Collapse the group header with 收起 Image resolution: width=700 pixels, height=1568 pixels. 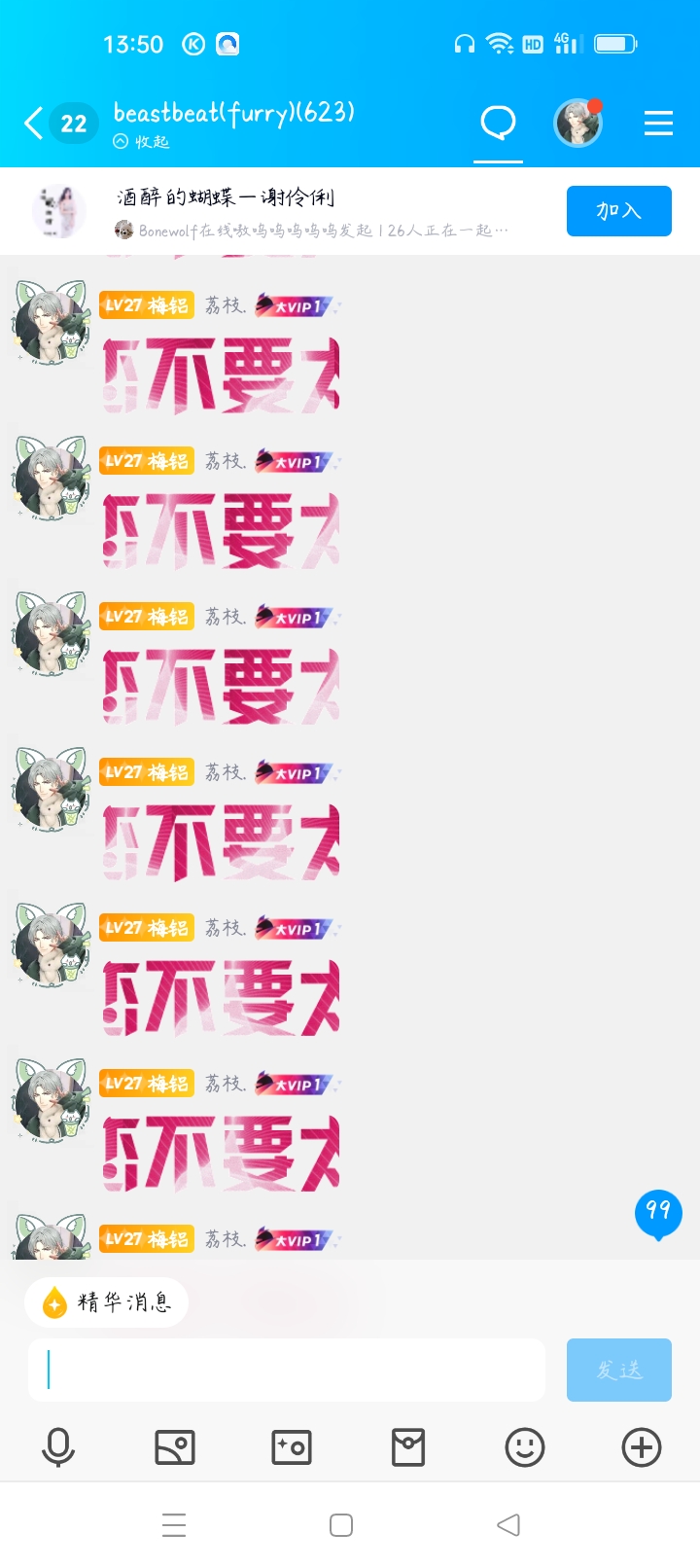tap(142, 142)
